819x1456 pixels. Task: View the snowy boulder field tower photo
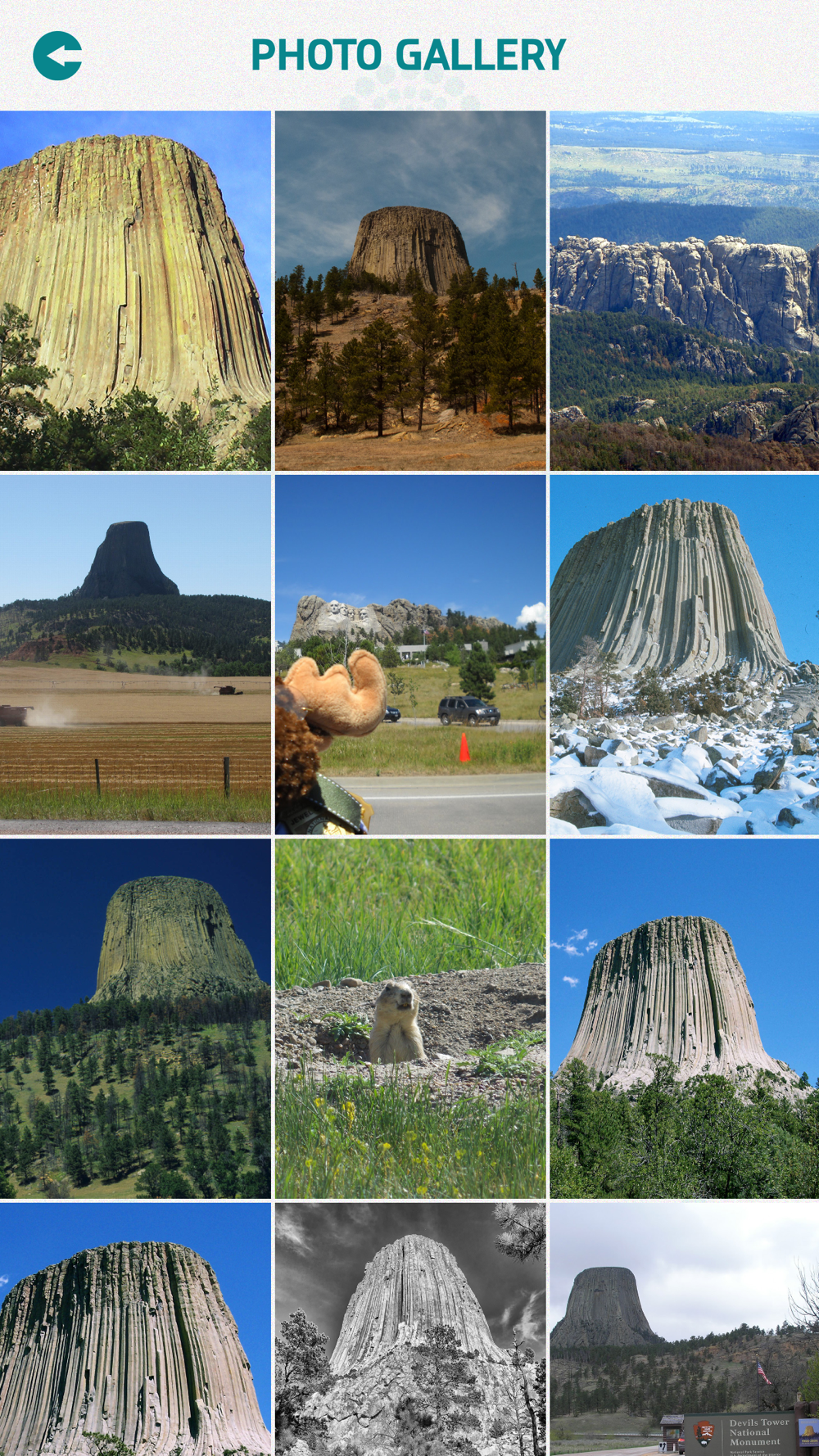(x=685, y=655)
